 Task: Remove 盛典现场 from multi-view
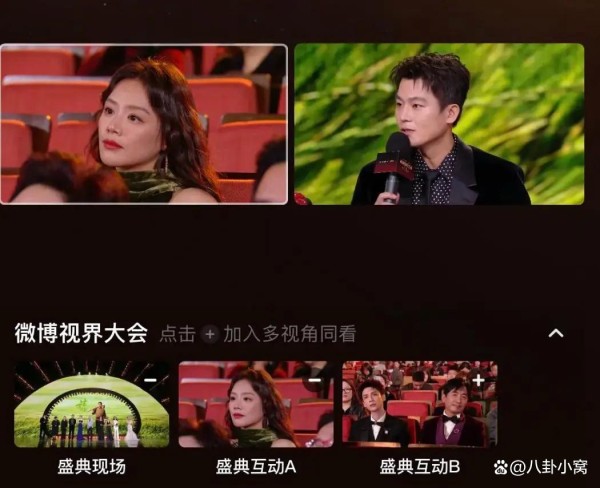click(149, 380)
